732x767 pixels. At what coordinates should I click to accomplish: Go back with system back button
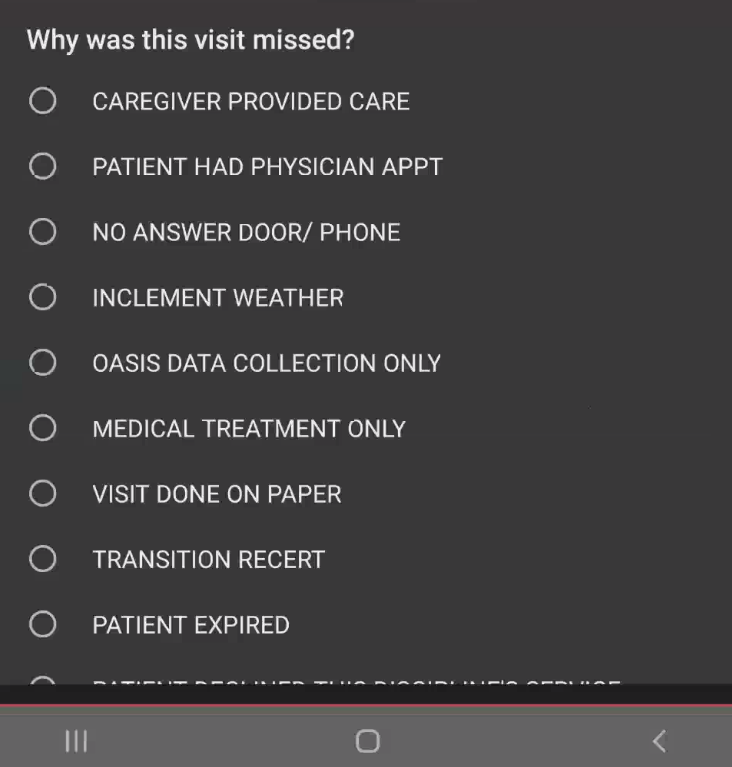[658, 741]
